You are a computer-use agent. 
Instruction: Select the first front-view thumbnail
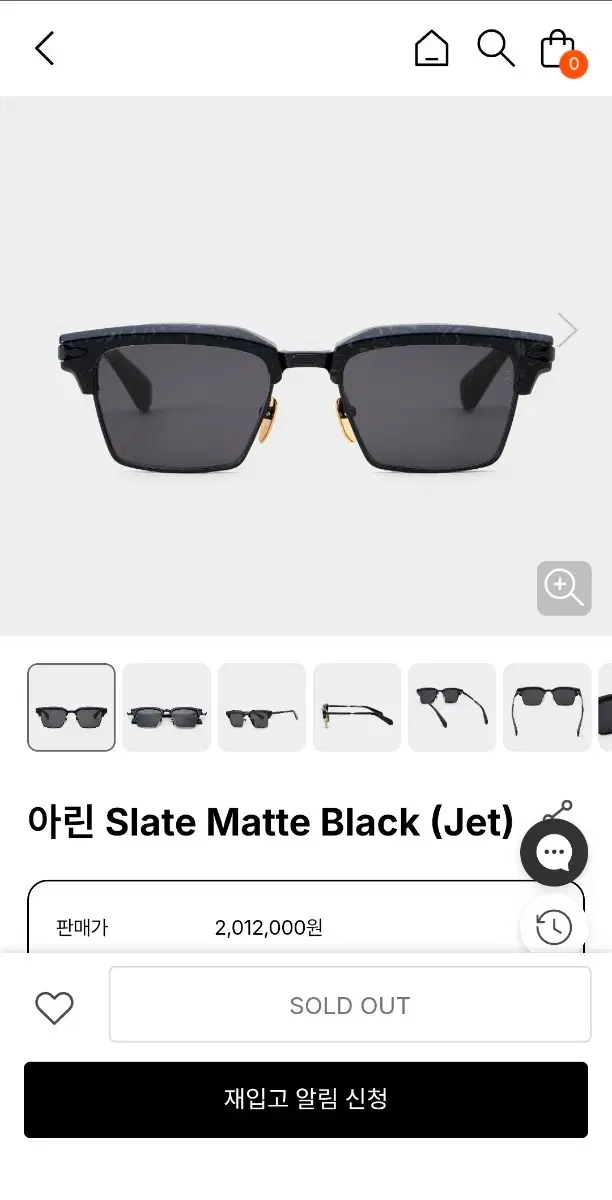[x=71, y=707]
